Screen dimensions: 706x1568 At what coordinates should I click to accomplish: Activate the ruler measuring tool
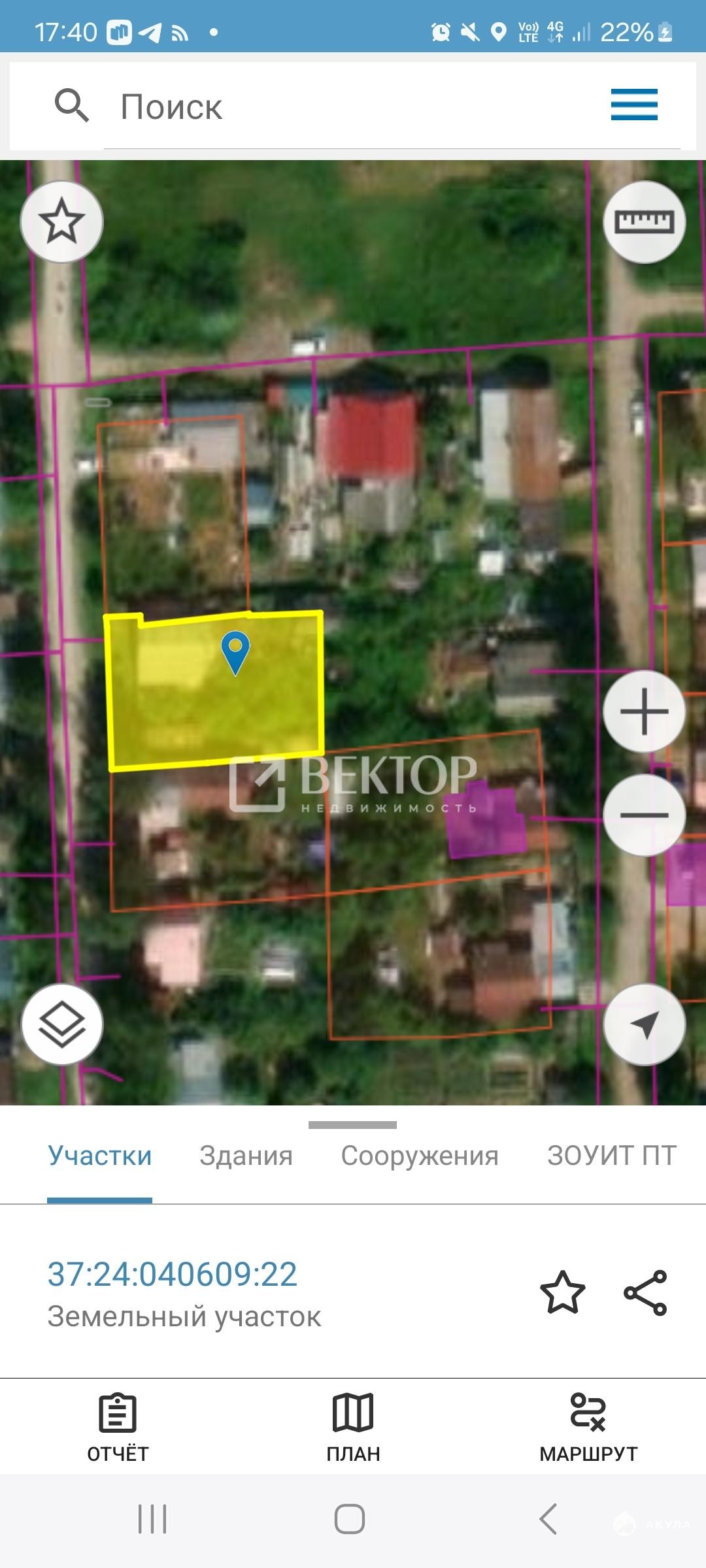point(644,222)
